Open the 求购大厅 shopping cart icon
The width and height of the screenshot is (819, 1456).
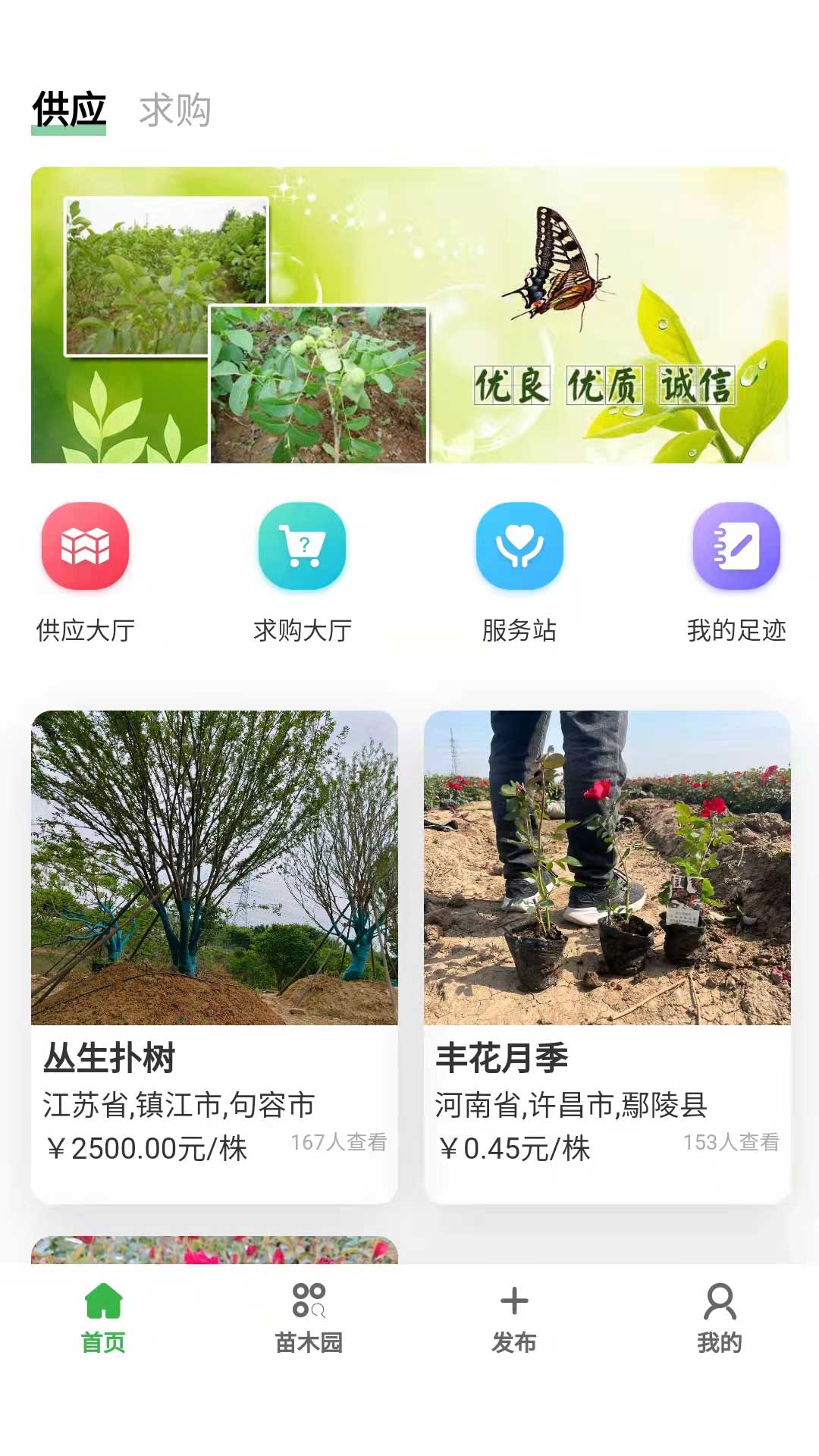coord(302,548)
